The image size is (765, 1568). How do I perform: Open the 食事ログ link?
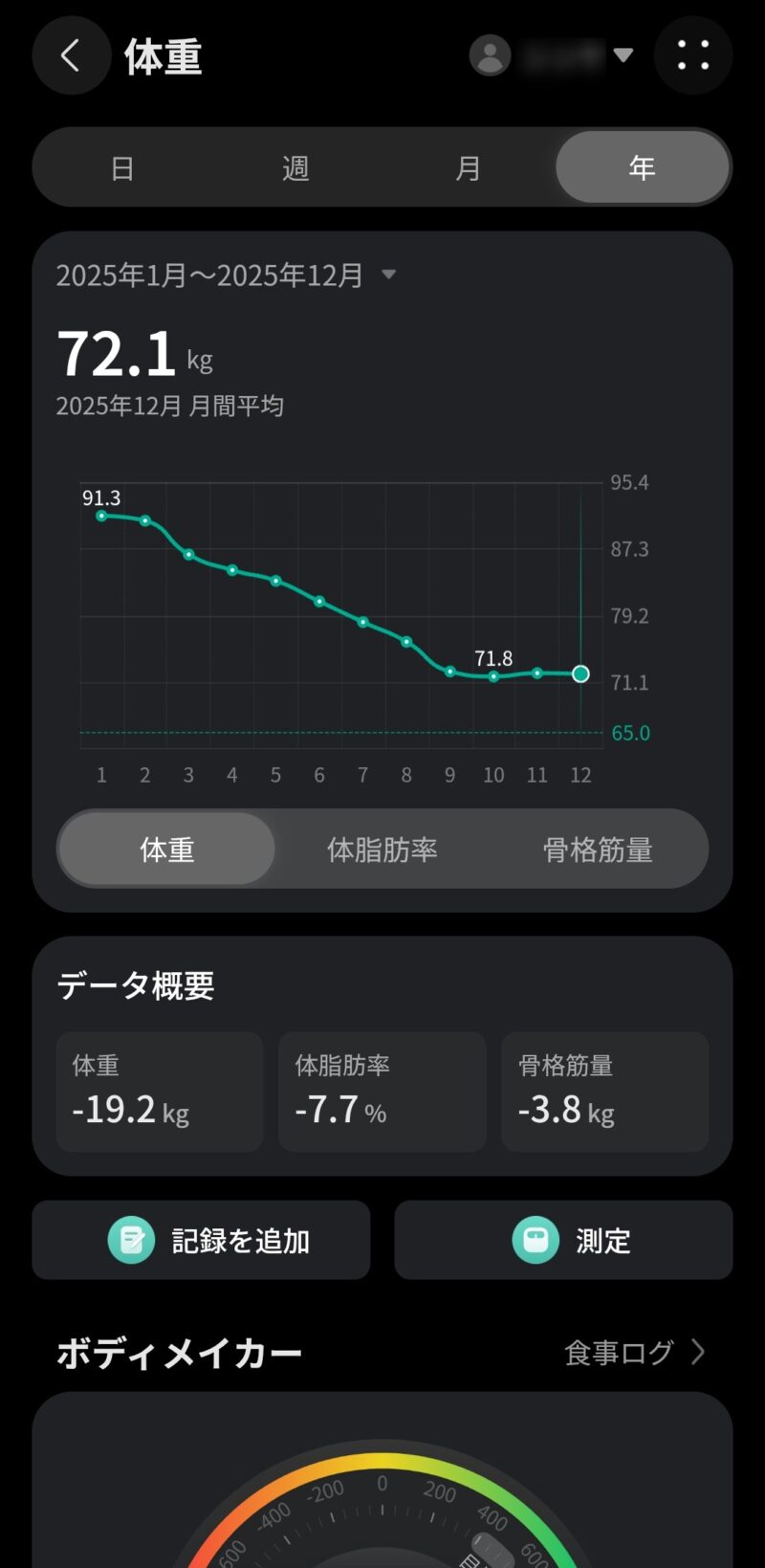coord(634,1352)
